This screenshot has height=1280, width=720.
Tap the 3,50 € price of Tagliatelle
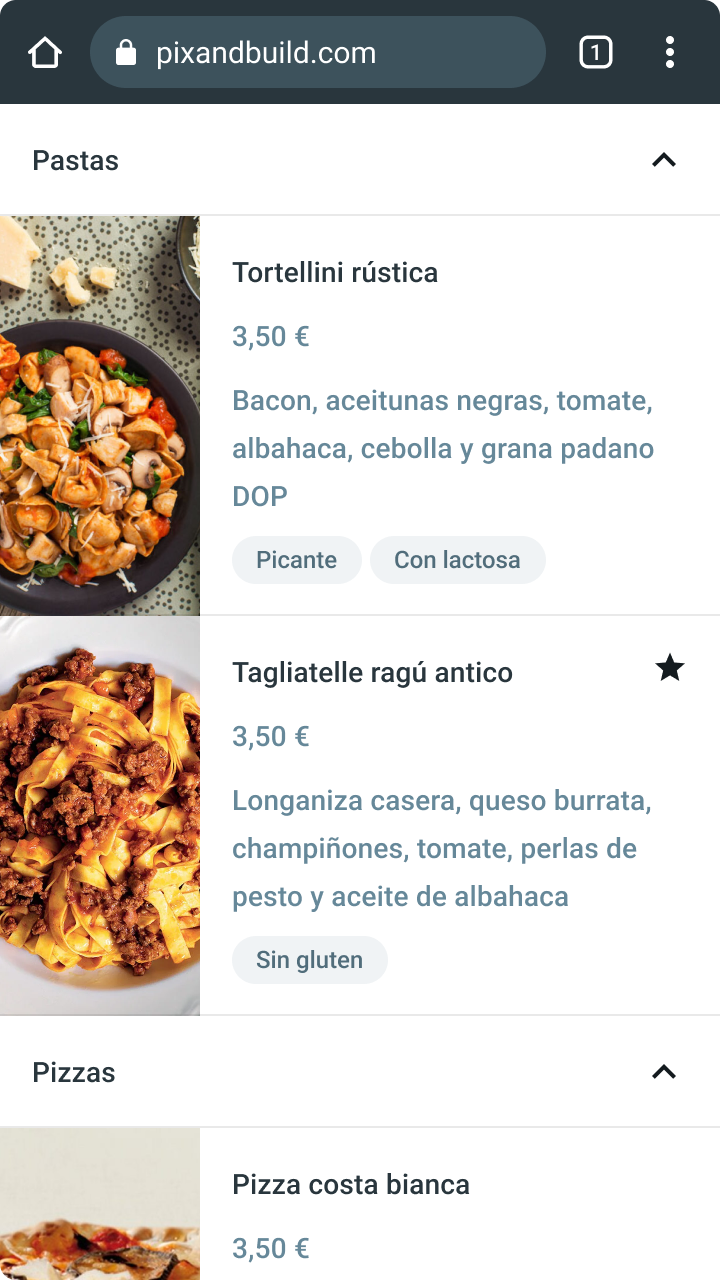[270, 736]
